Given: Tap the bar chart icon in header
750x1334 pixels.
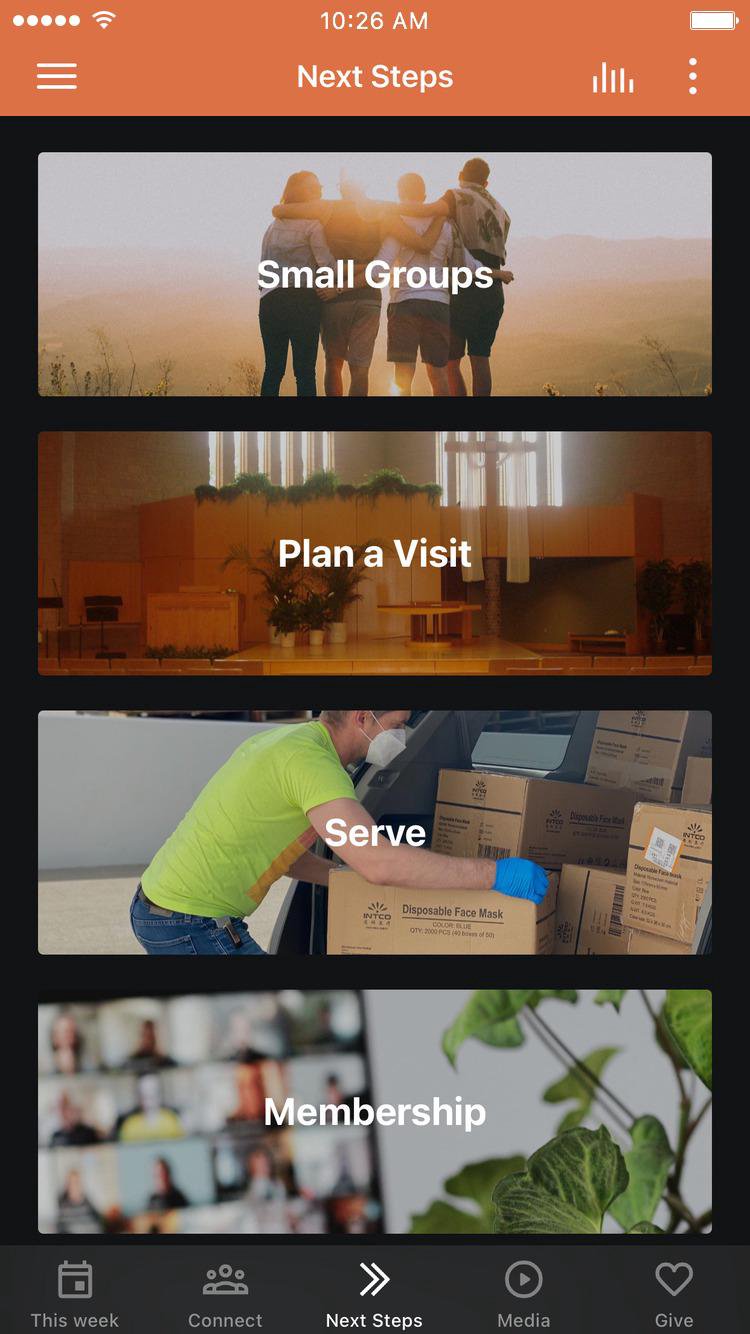Looking at the screenshot, I should click(x=612, y=77).
